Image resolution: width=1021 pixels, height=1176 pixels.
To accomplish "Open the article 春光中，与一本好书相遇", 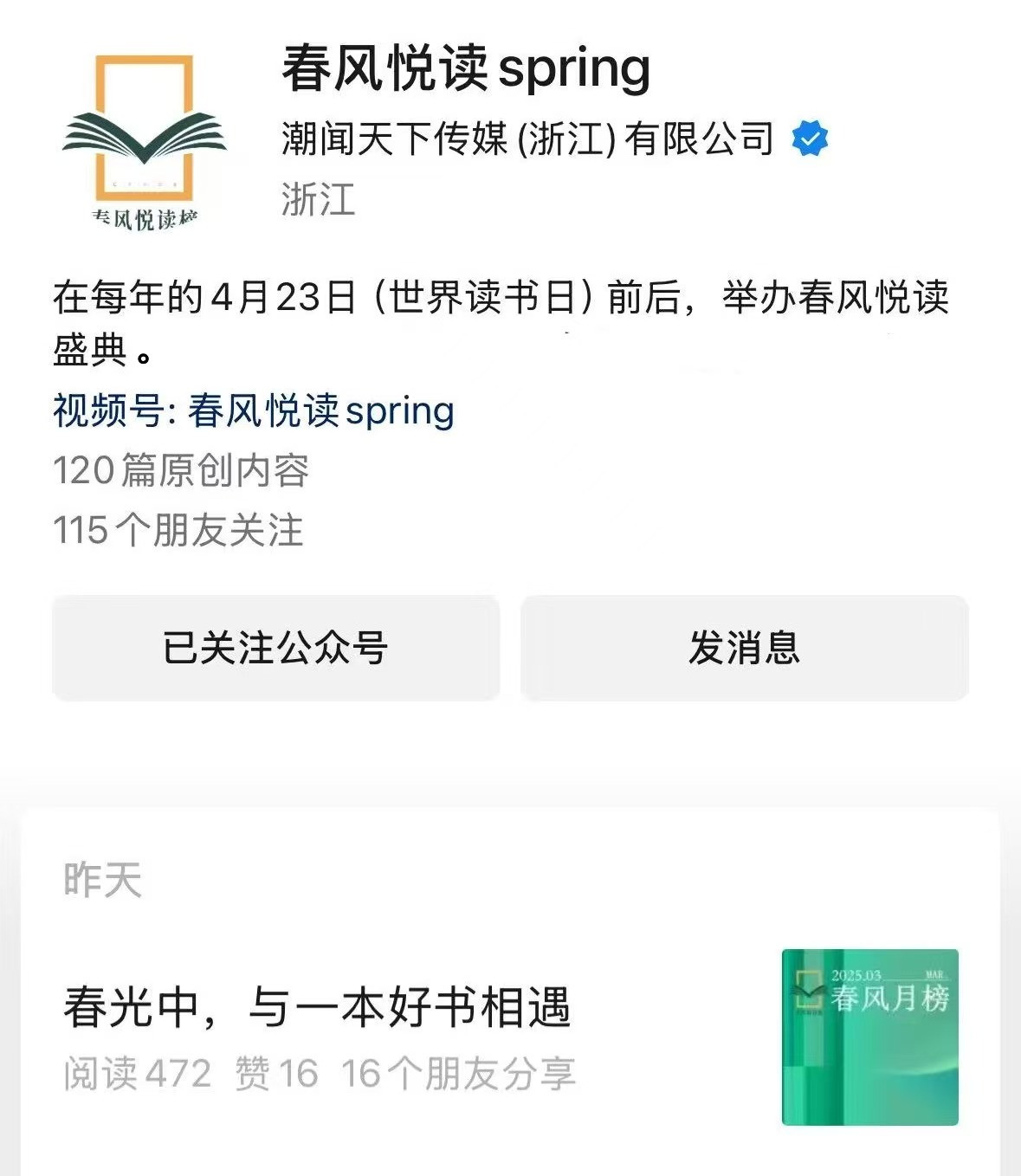I will click(x=317, y=1007).
